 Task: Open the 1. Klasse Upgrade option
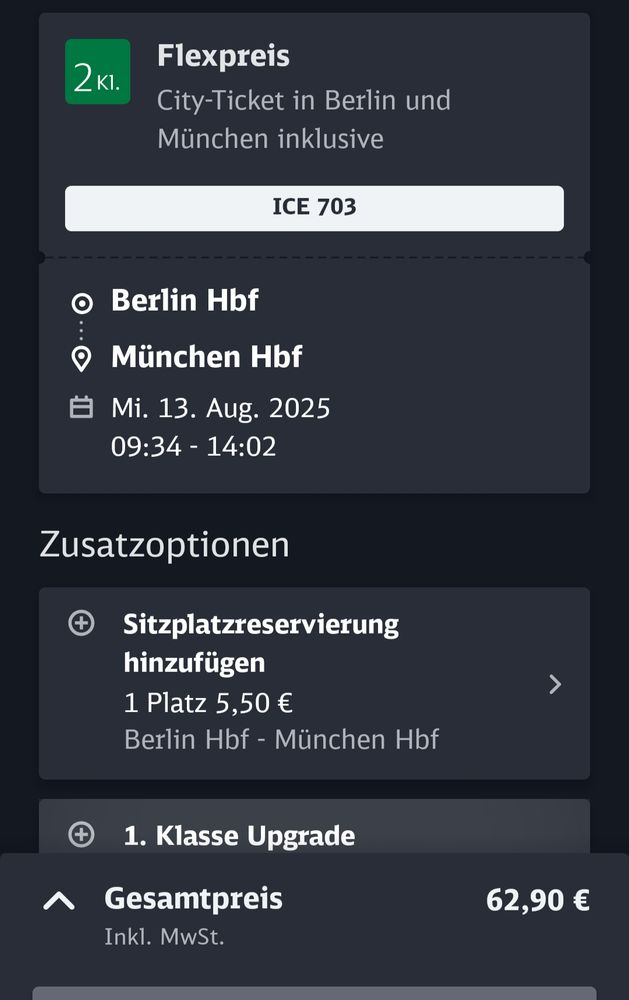239,834
